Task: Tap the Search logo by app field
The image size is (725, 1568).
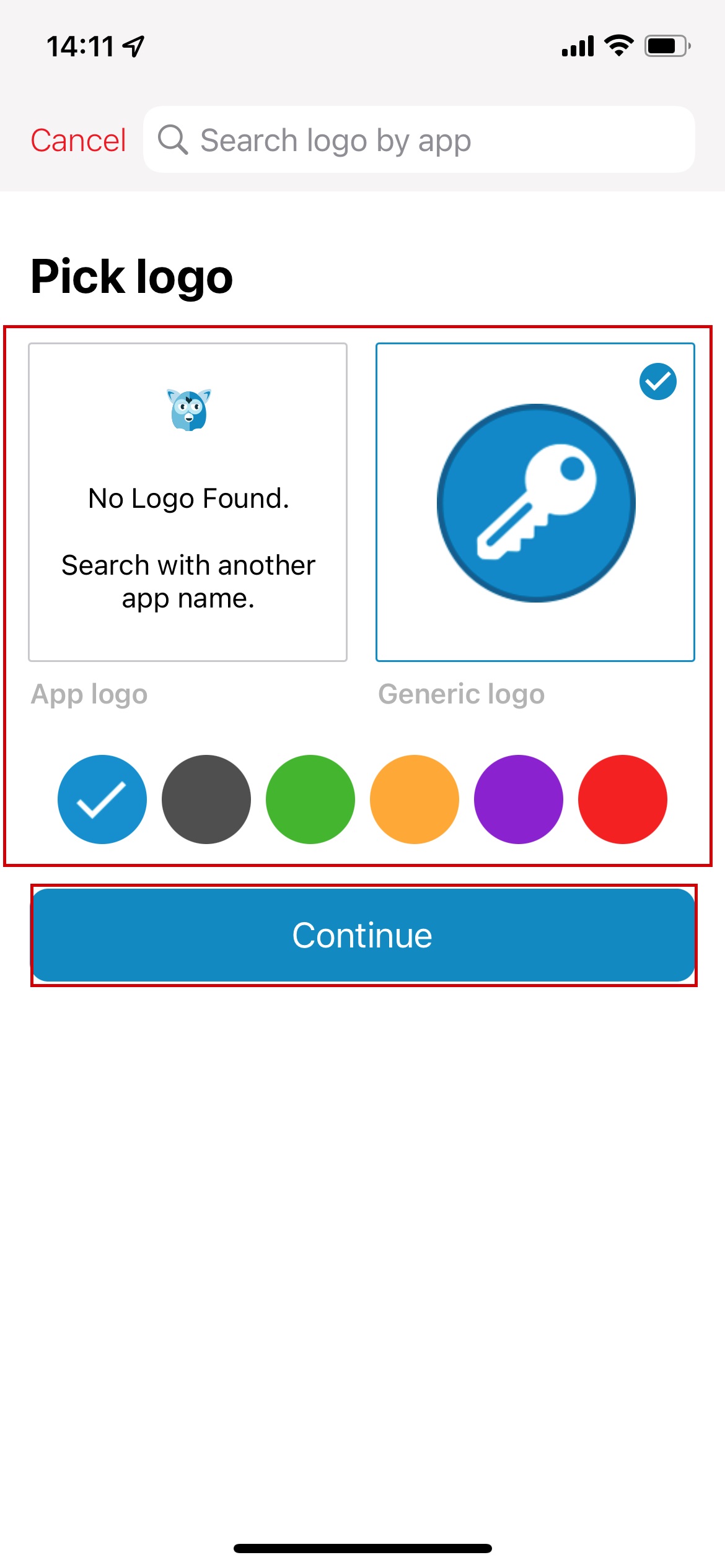Action: pyautogui.click(x=419, y=139)
